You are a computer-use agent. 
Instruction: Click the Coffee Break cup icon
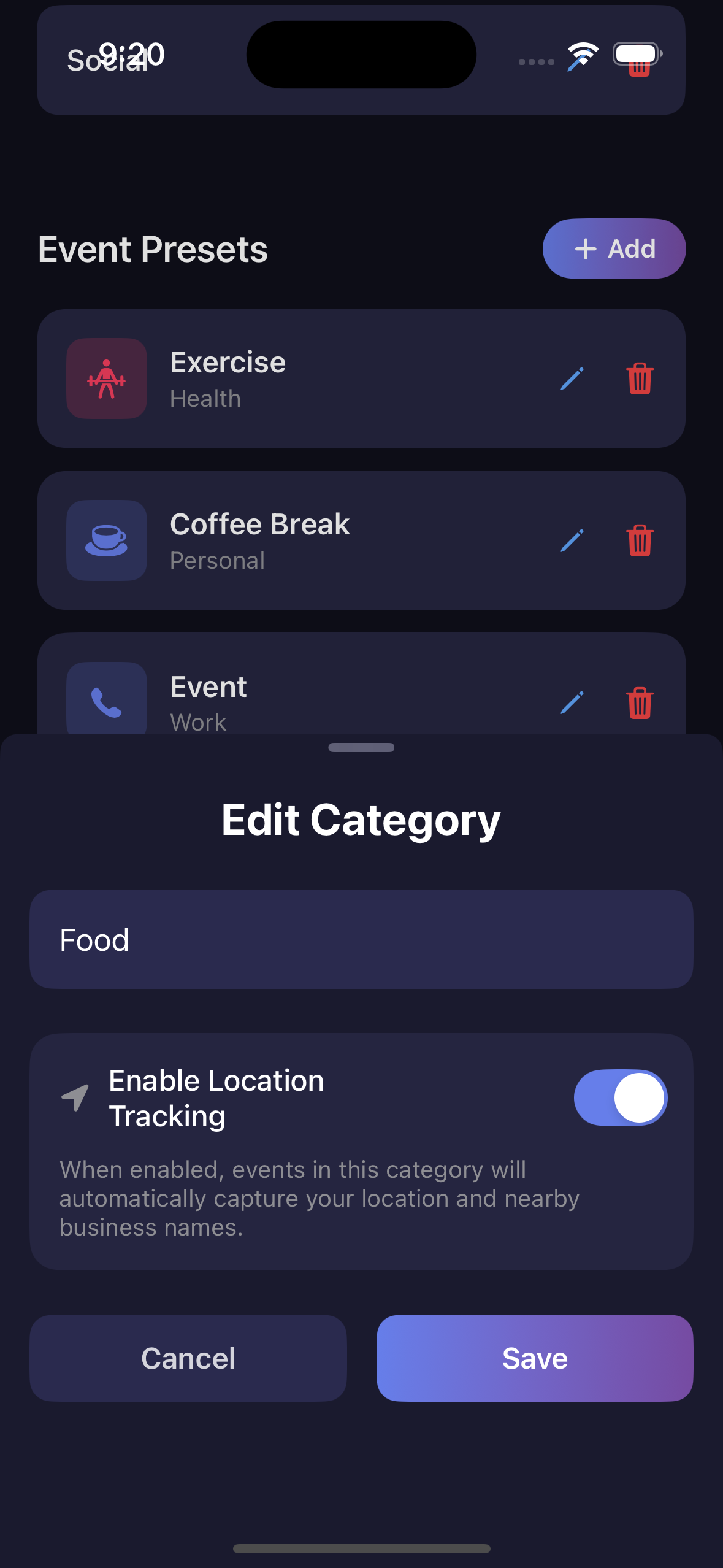point(106,540)
